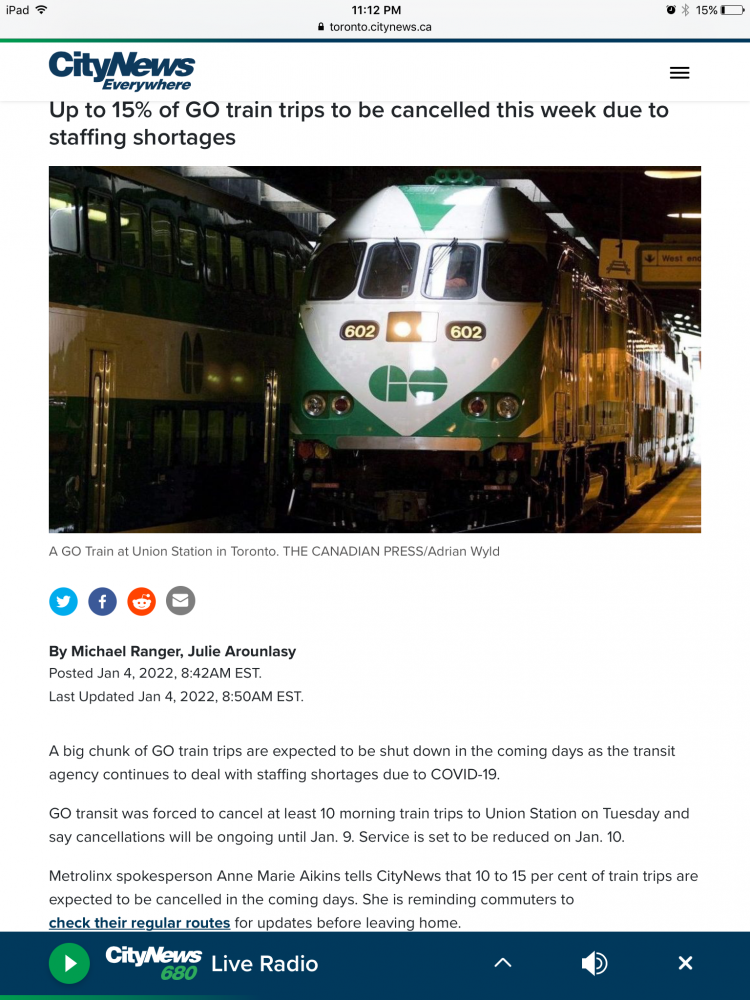Play CityNews 680 Live Radio
The height and width of the screenshot is (1000, 750).
tap(69, 963)
